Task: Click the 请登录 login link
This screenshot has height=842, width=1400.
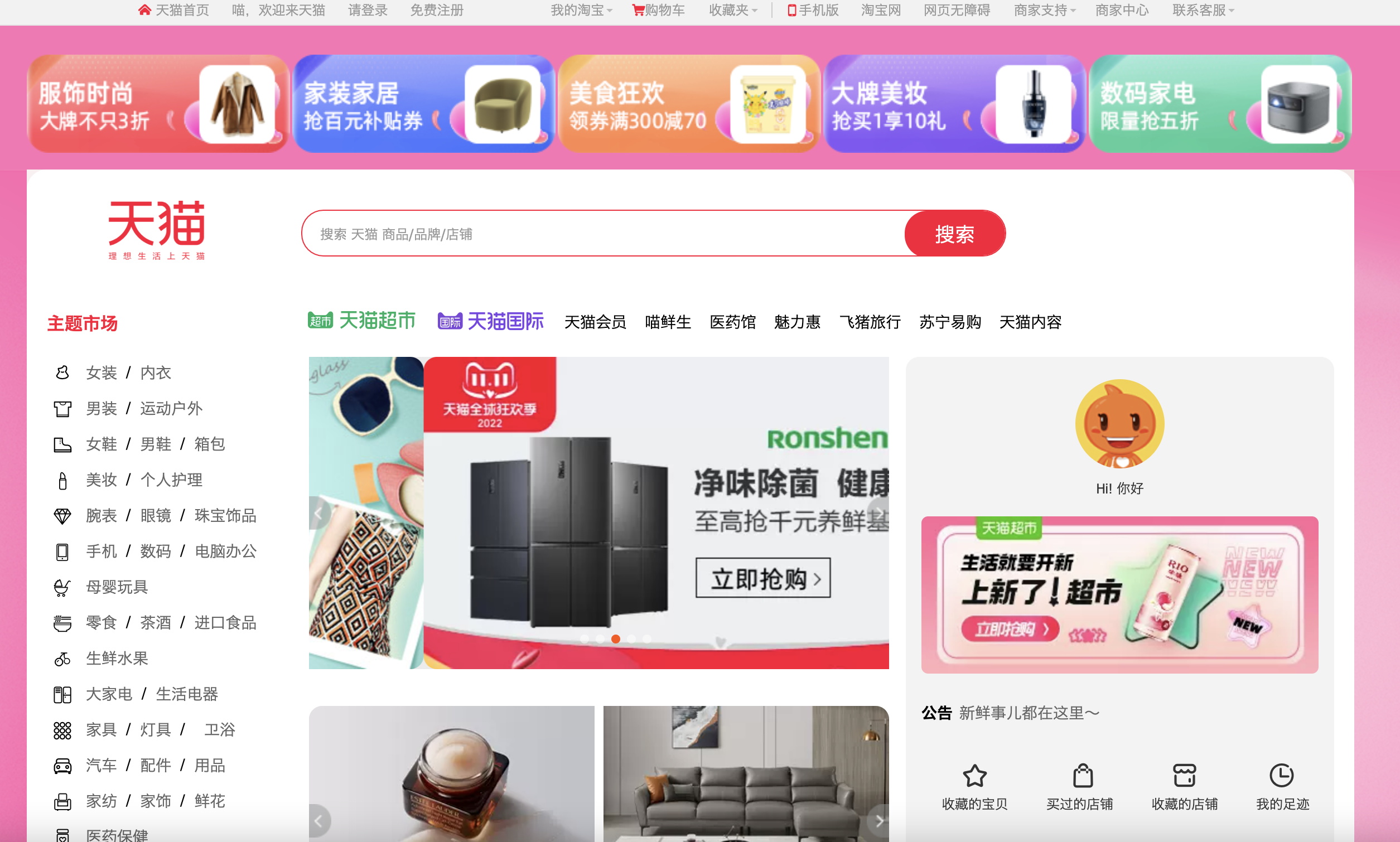Action: click(367, 10)
